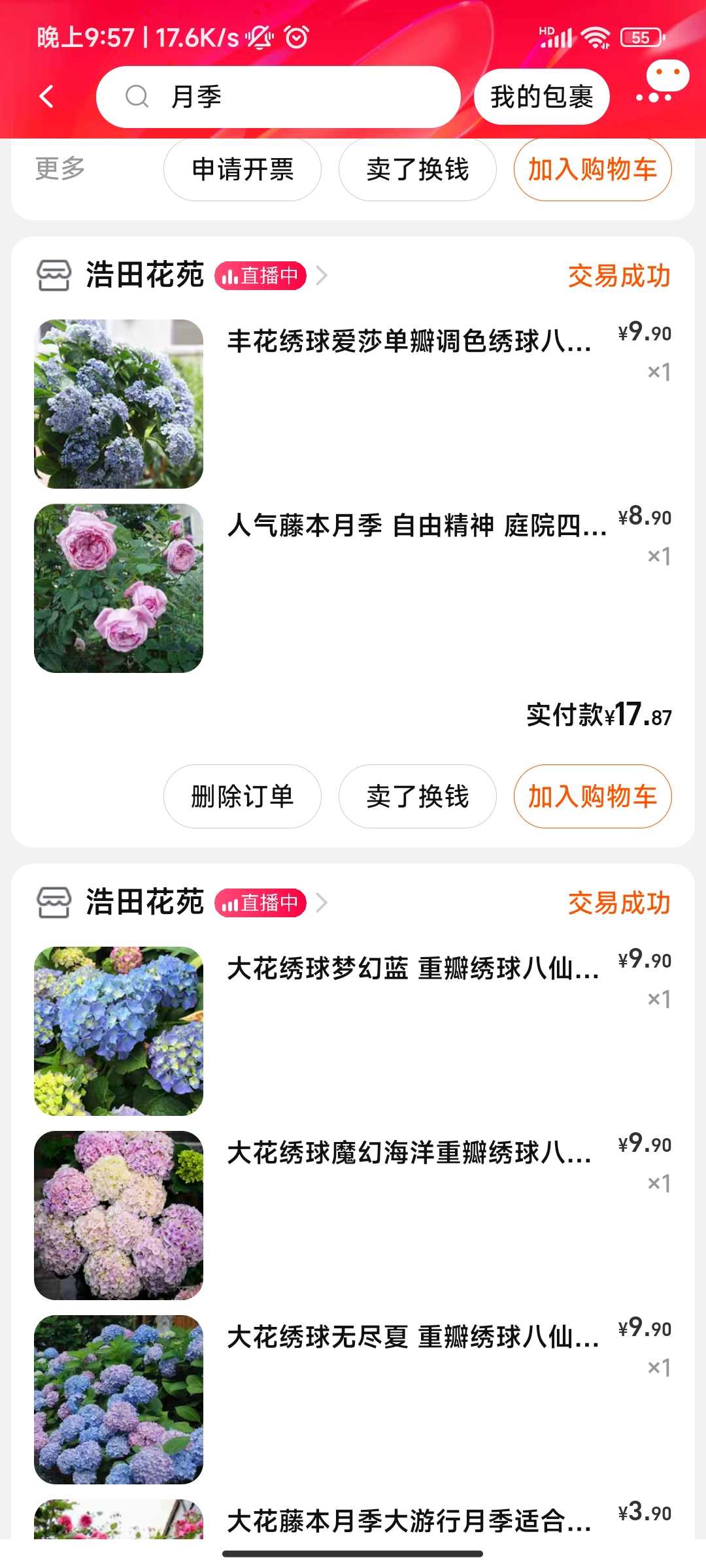Open 丰花绣球爱莎单瓣调色绣球 product
Image resolution: width=706 pixels, height=1568 pixels.
pyautogui.click(x=353, y=404)
